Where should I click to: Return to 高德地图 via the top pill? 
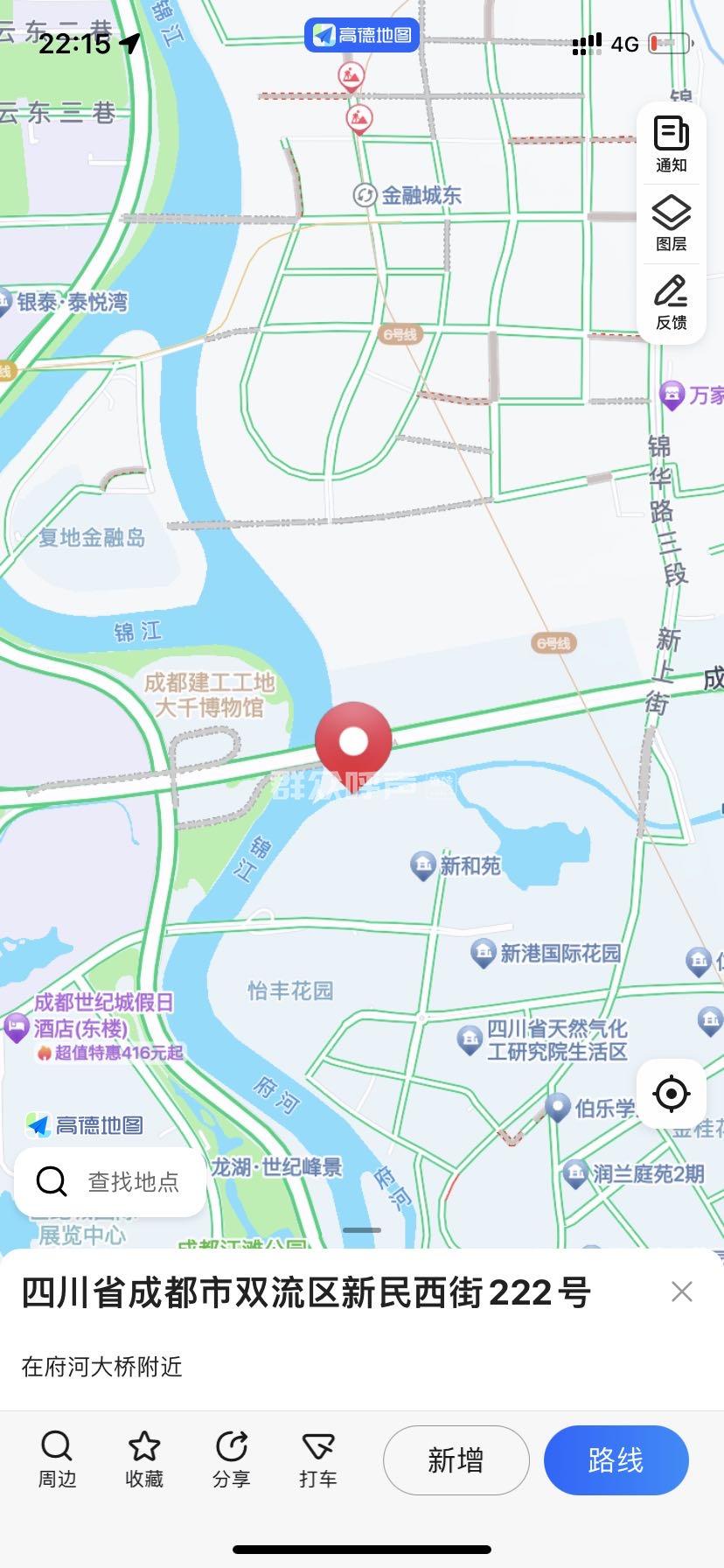coord(362,35)
